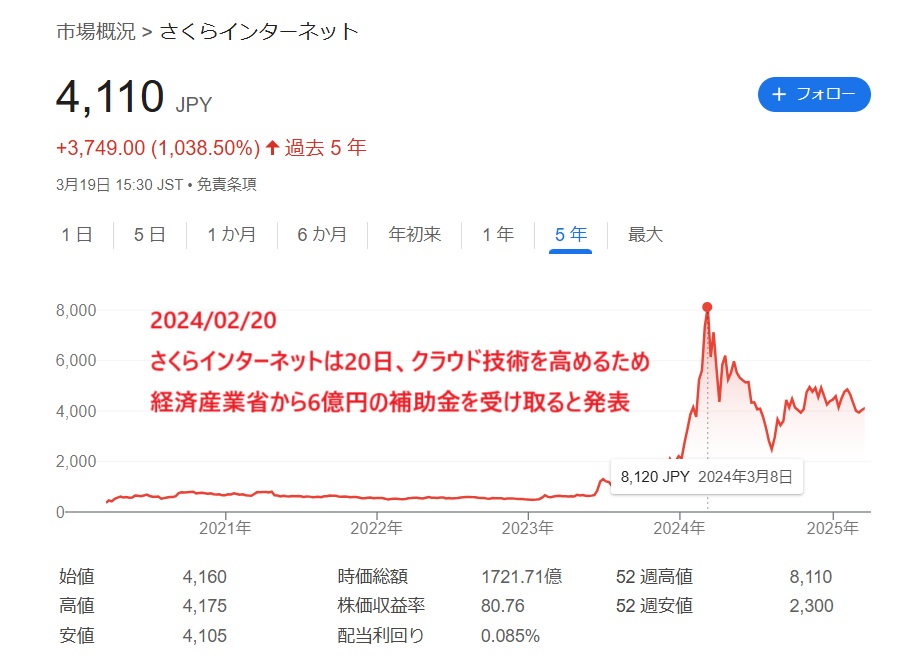
Task: Go back to 市場概況 overview
Action: [95, 31]
